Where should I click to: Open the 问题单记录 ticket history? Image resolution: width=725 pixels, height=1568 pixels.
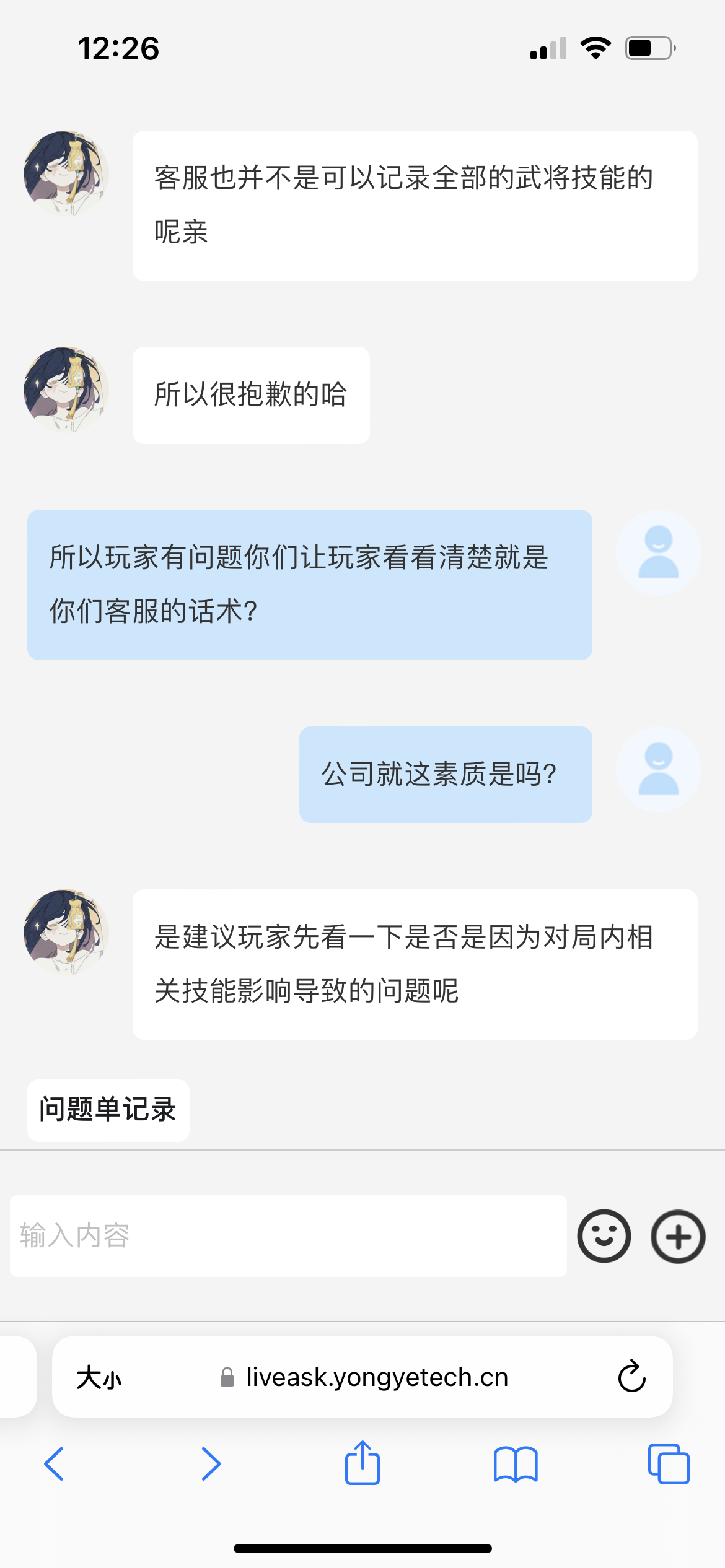coord(108,1110)
